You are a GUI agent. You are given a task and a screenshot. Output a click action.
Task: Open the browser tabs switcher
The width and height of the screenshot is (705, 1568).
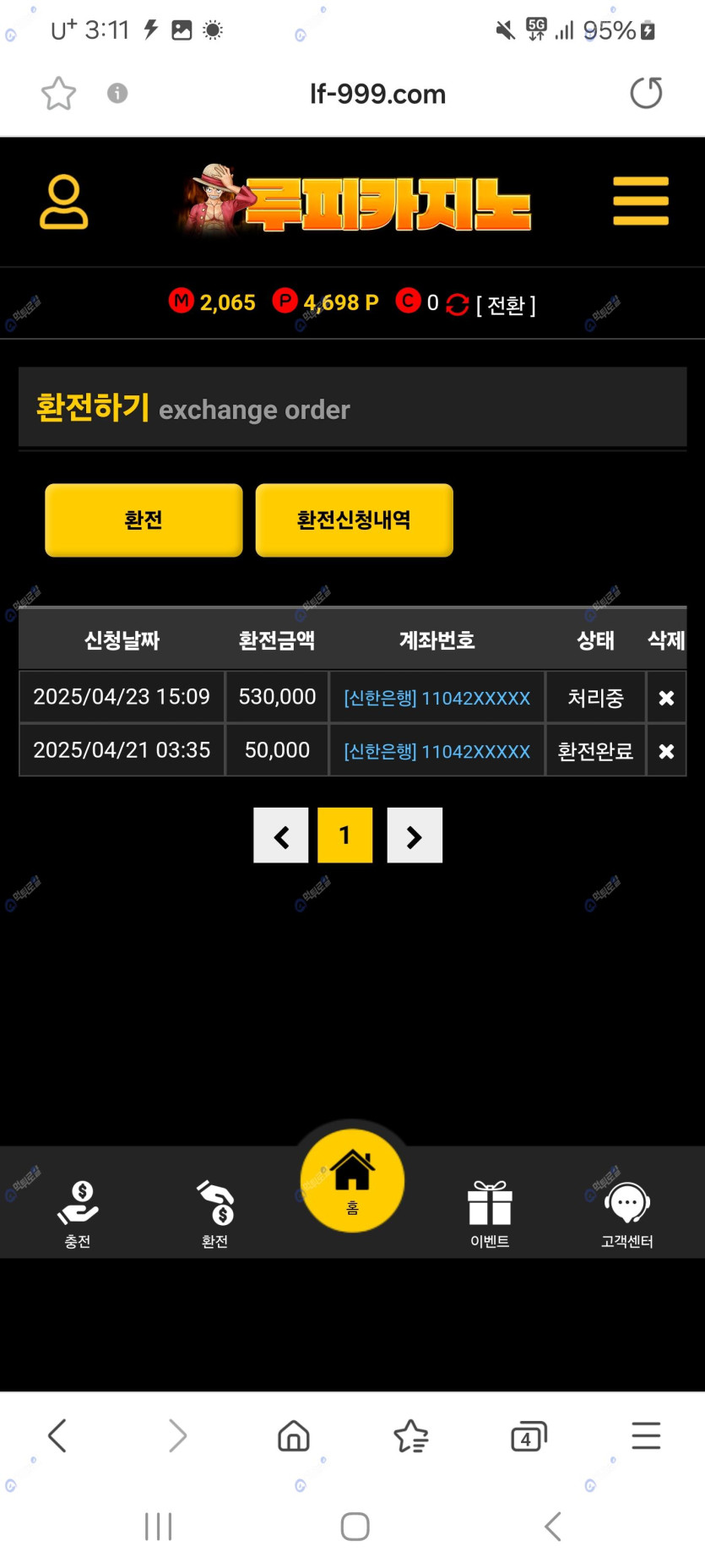click(529, 1435)
